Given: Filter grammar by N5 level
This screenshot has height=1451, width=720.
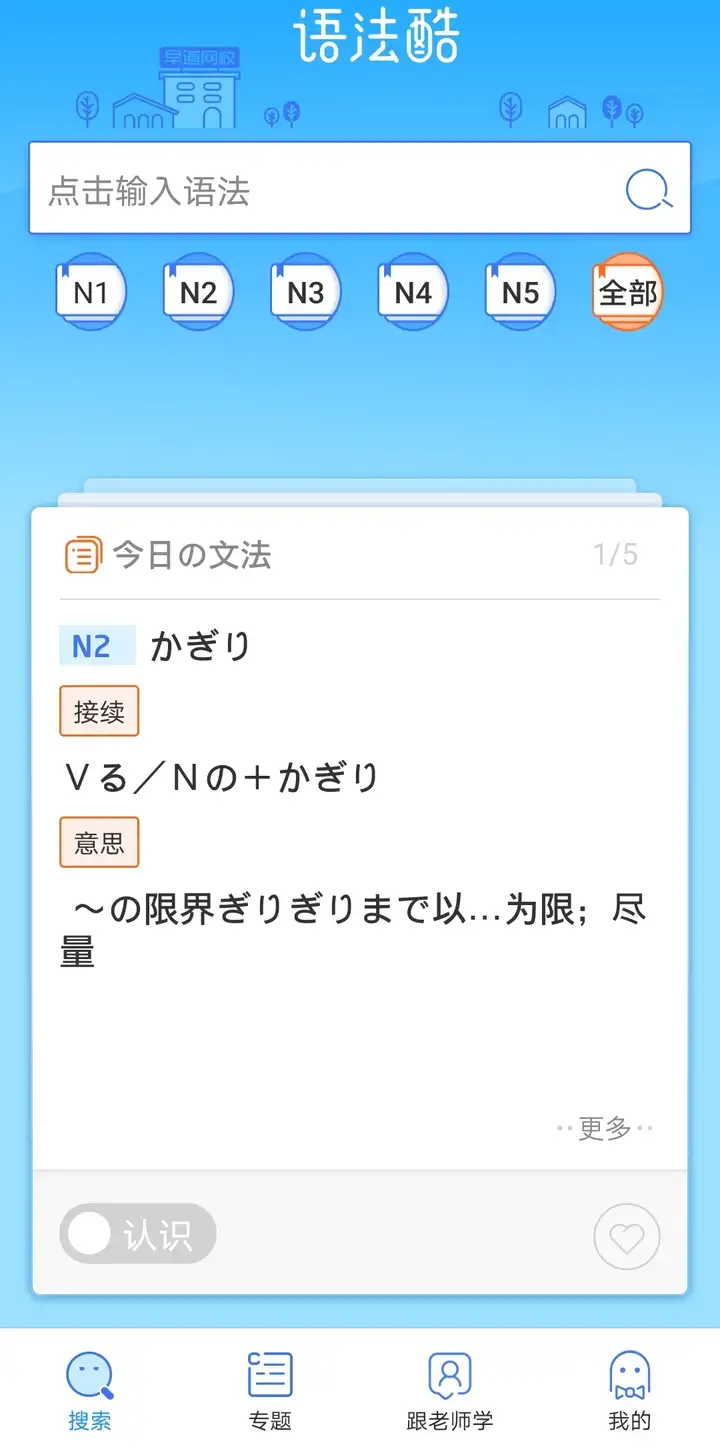Looking at the screenshot, I should pyautogui.click(x=520, y=292).
